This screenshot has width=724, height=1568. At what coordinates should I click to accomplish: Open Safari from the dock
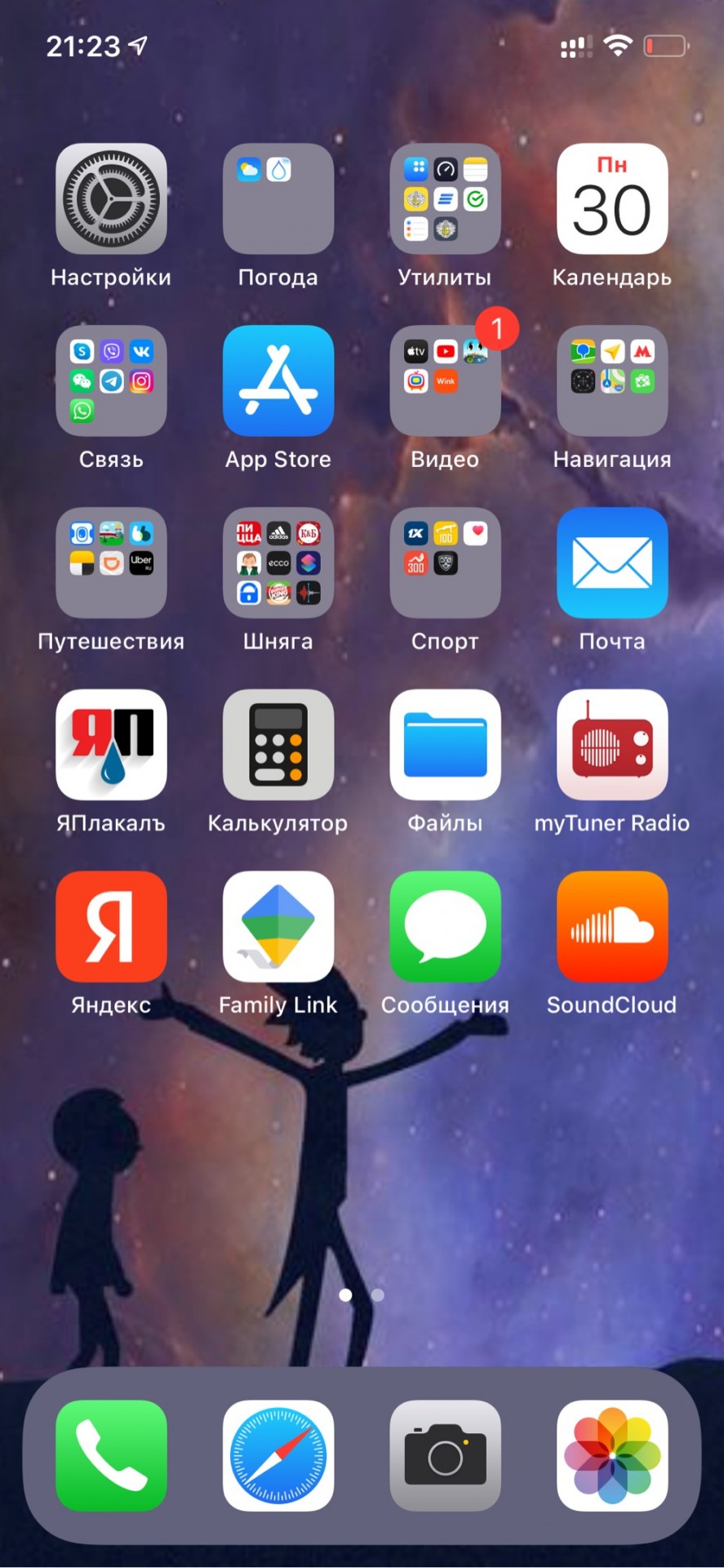[278, 1456]
